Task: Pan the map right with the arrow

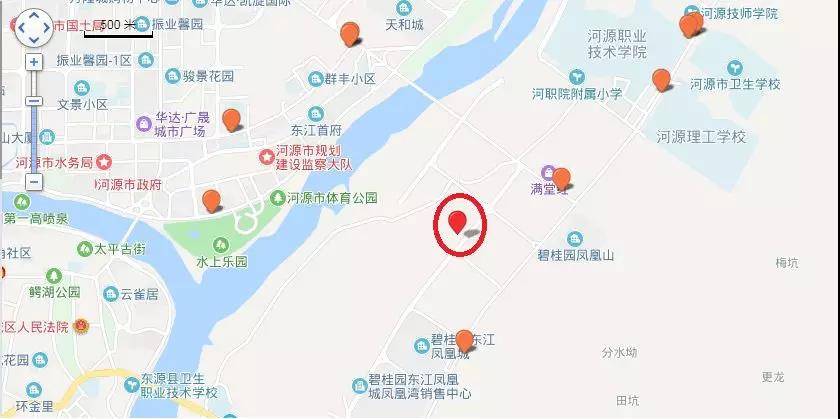Action: tap(46, 28)
